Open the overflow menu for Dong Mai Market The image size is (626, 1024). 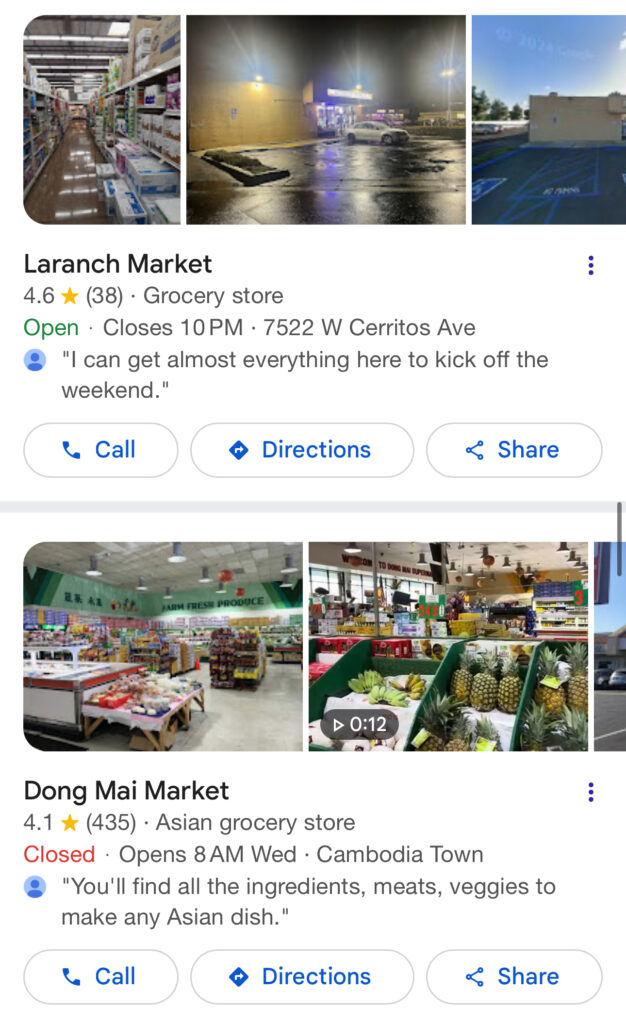(591, 792)
